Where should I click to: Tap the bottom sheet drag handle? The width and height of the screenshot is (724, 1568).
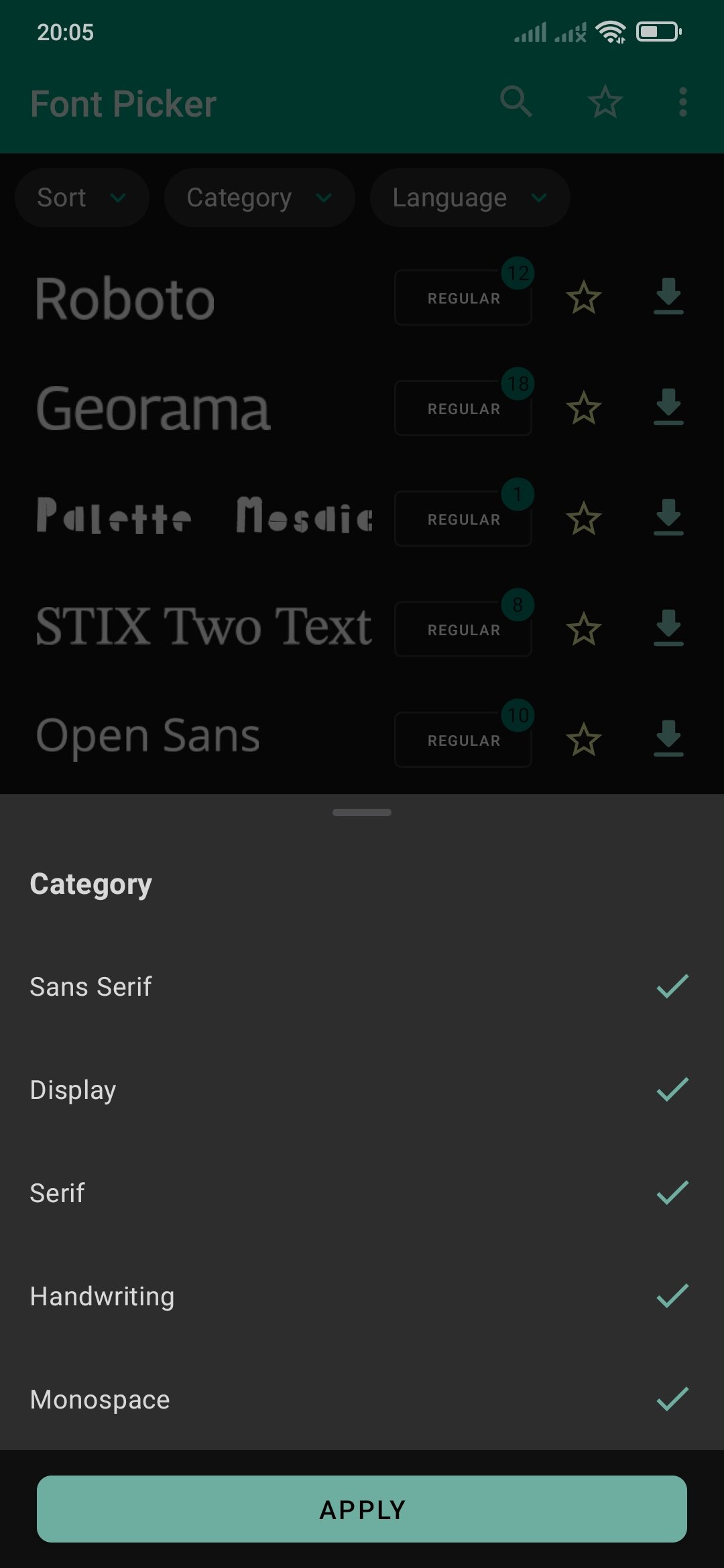pyautogui.click(x=362, y=812)
